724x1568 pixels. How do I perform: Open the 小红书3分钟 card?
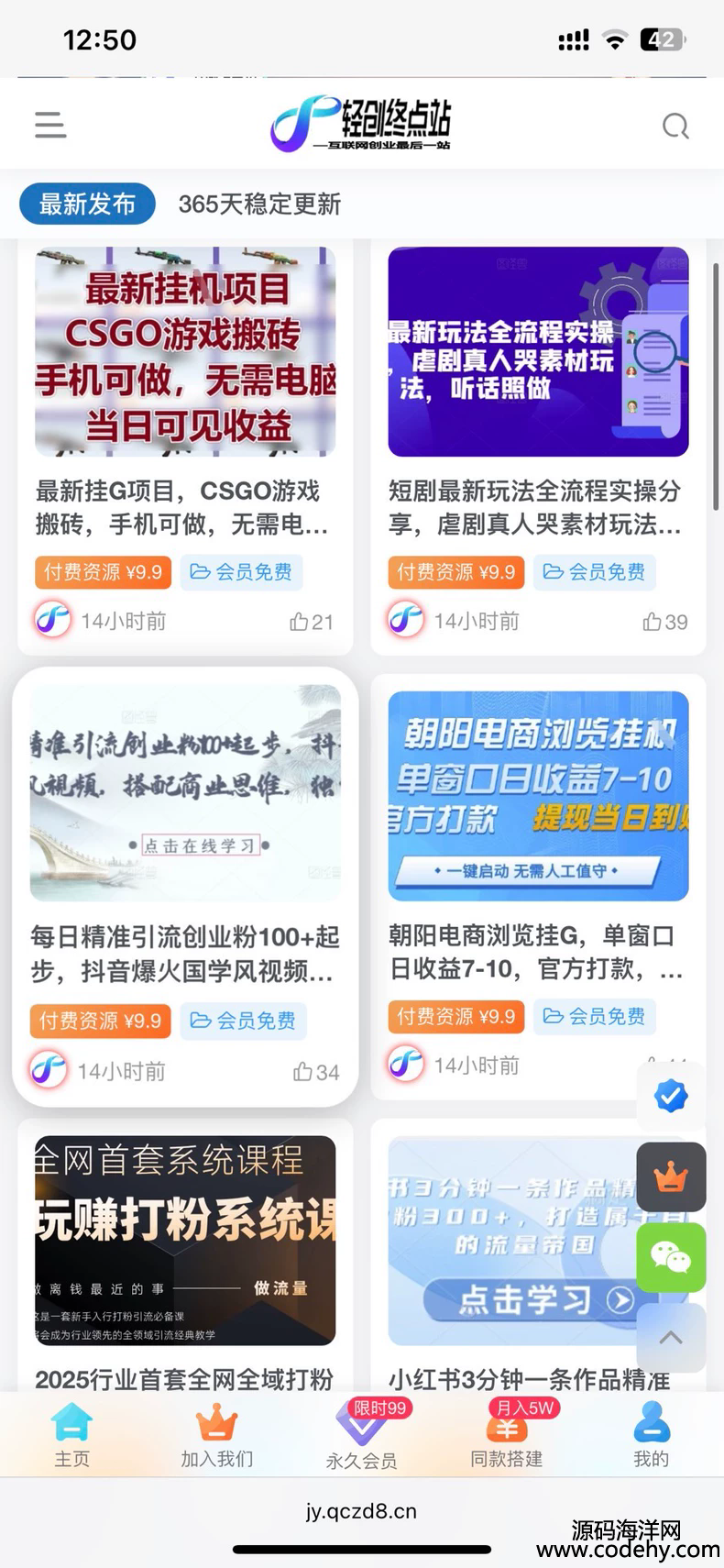tap(538, 1256)
